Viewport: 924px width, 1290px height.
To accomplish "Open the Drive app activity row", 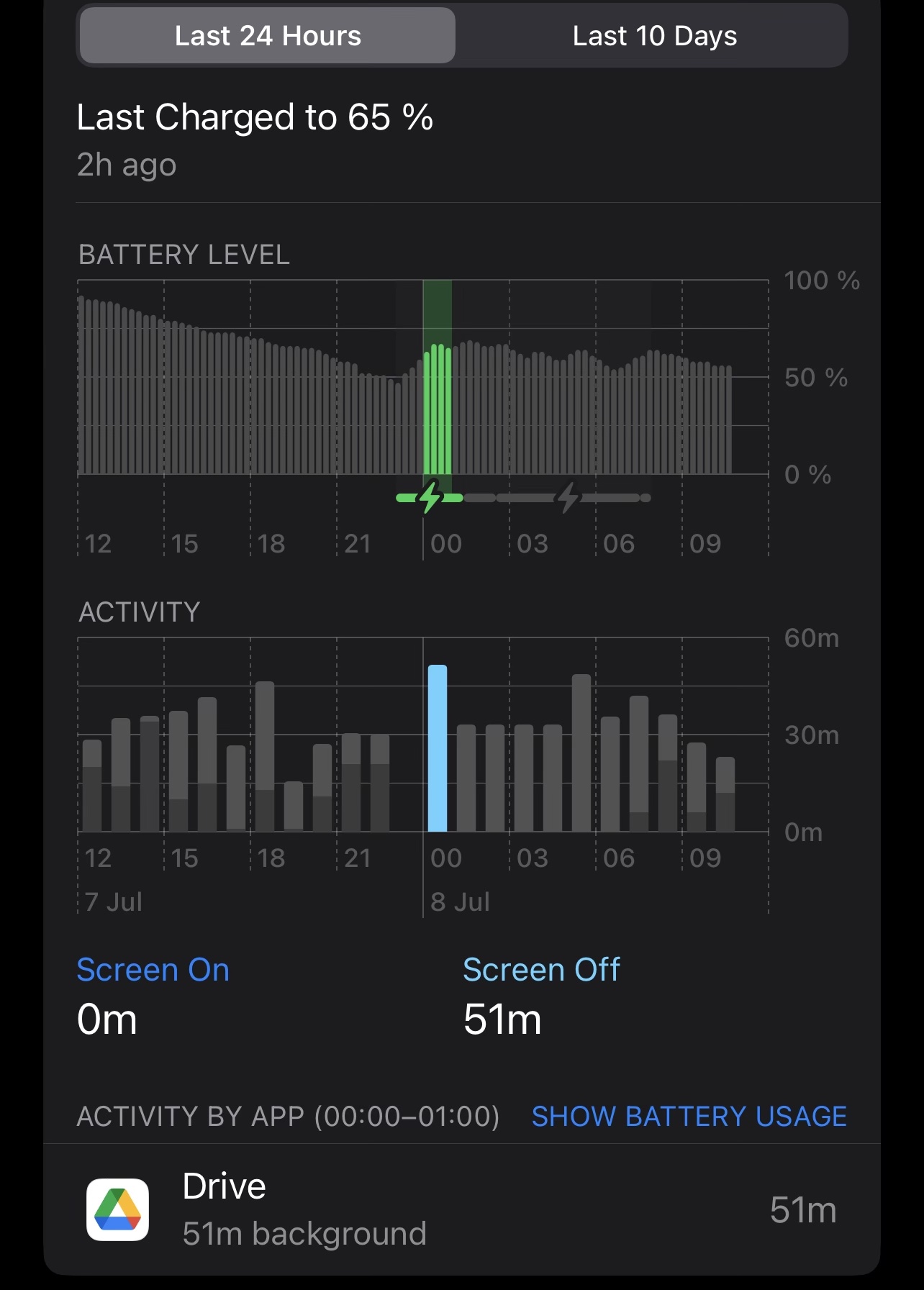I will point(461,1209).
